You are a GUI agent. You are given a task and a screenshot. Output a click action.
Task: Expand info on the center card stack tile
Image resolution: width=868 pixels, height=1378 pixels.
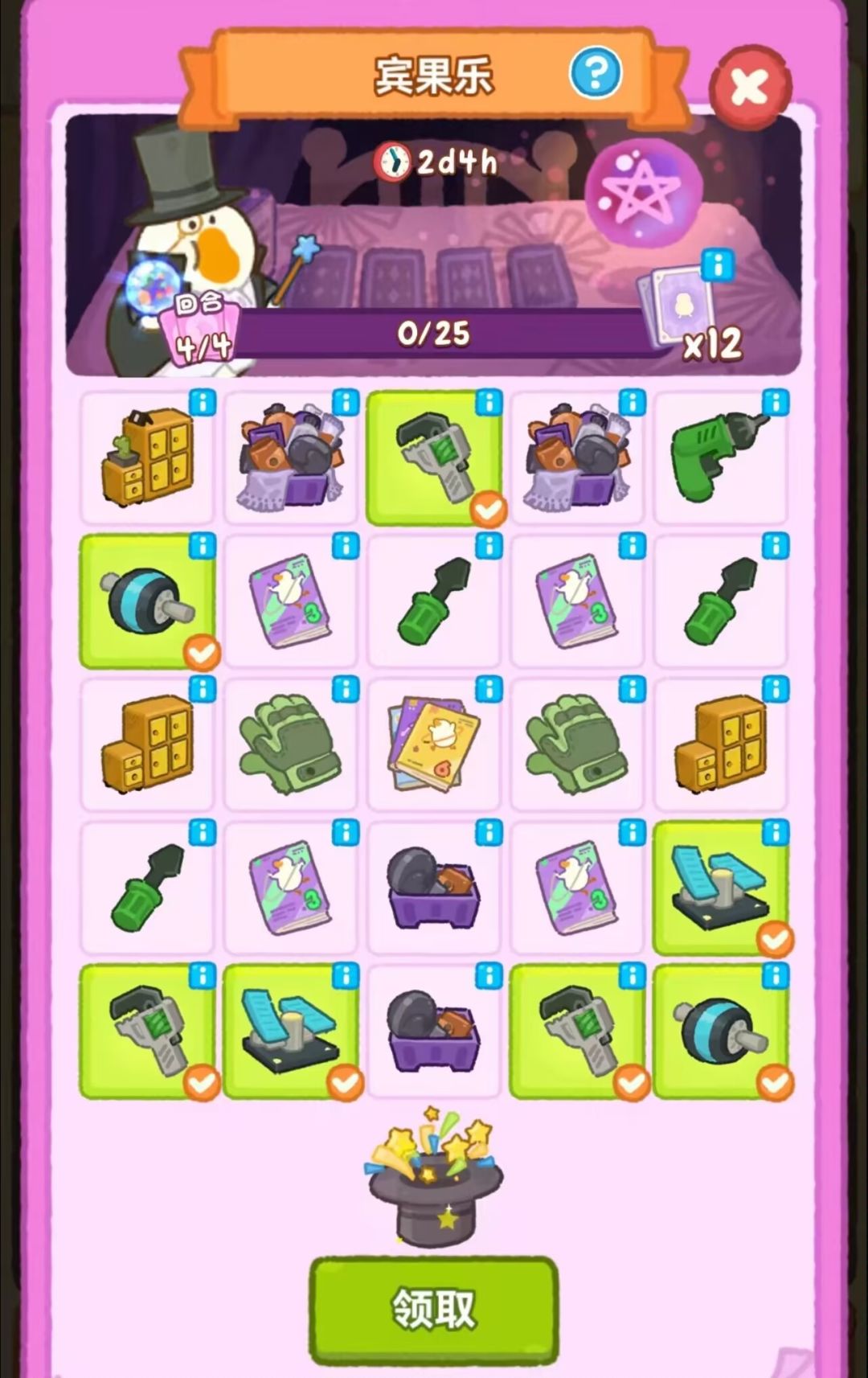(487, 687)
